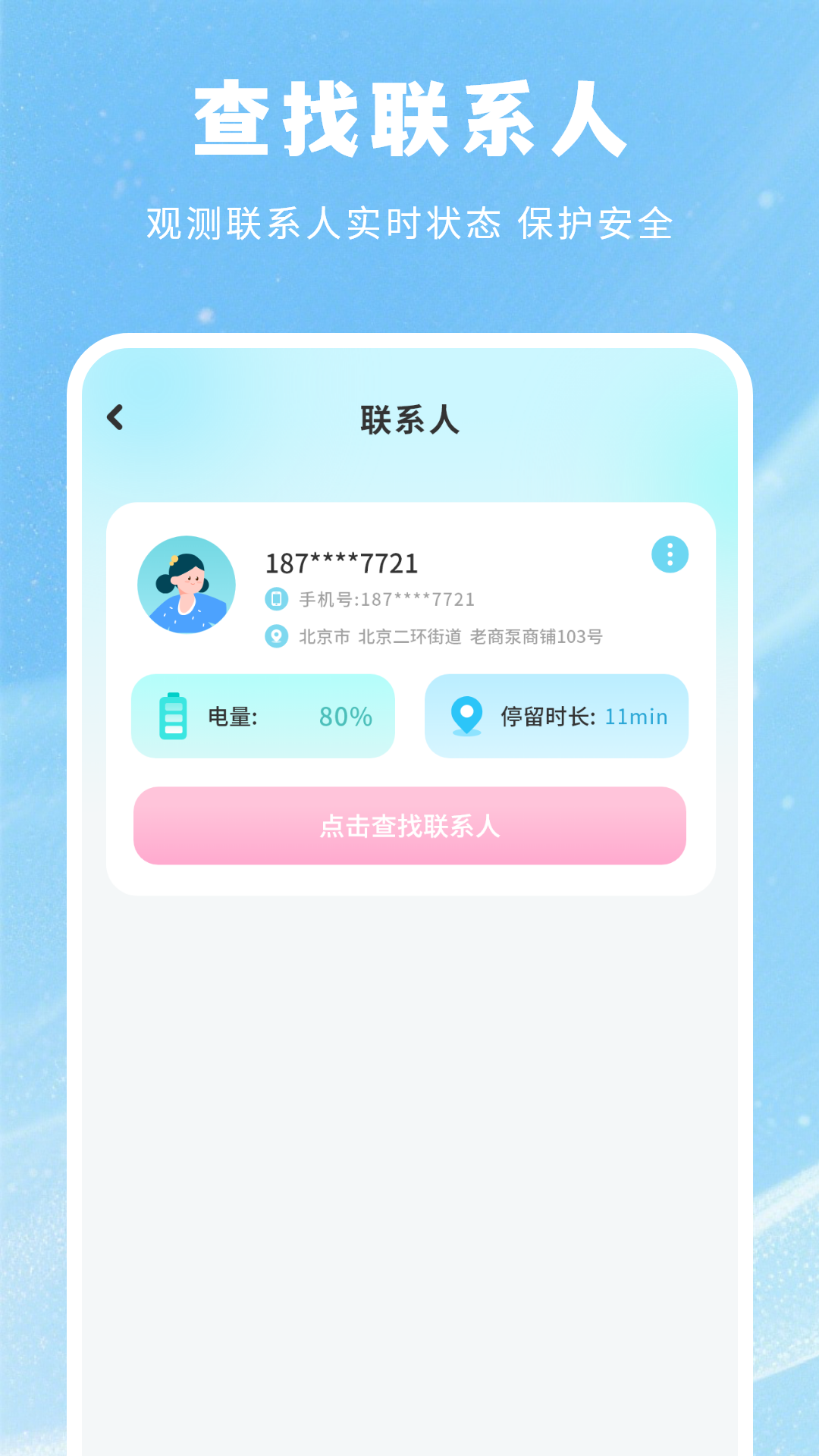Click the 查找联系人 page heading
Screen dimensions: 819x1456
(409, 118)
